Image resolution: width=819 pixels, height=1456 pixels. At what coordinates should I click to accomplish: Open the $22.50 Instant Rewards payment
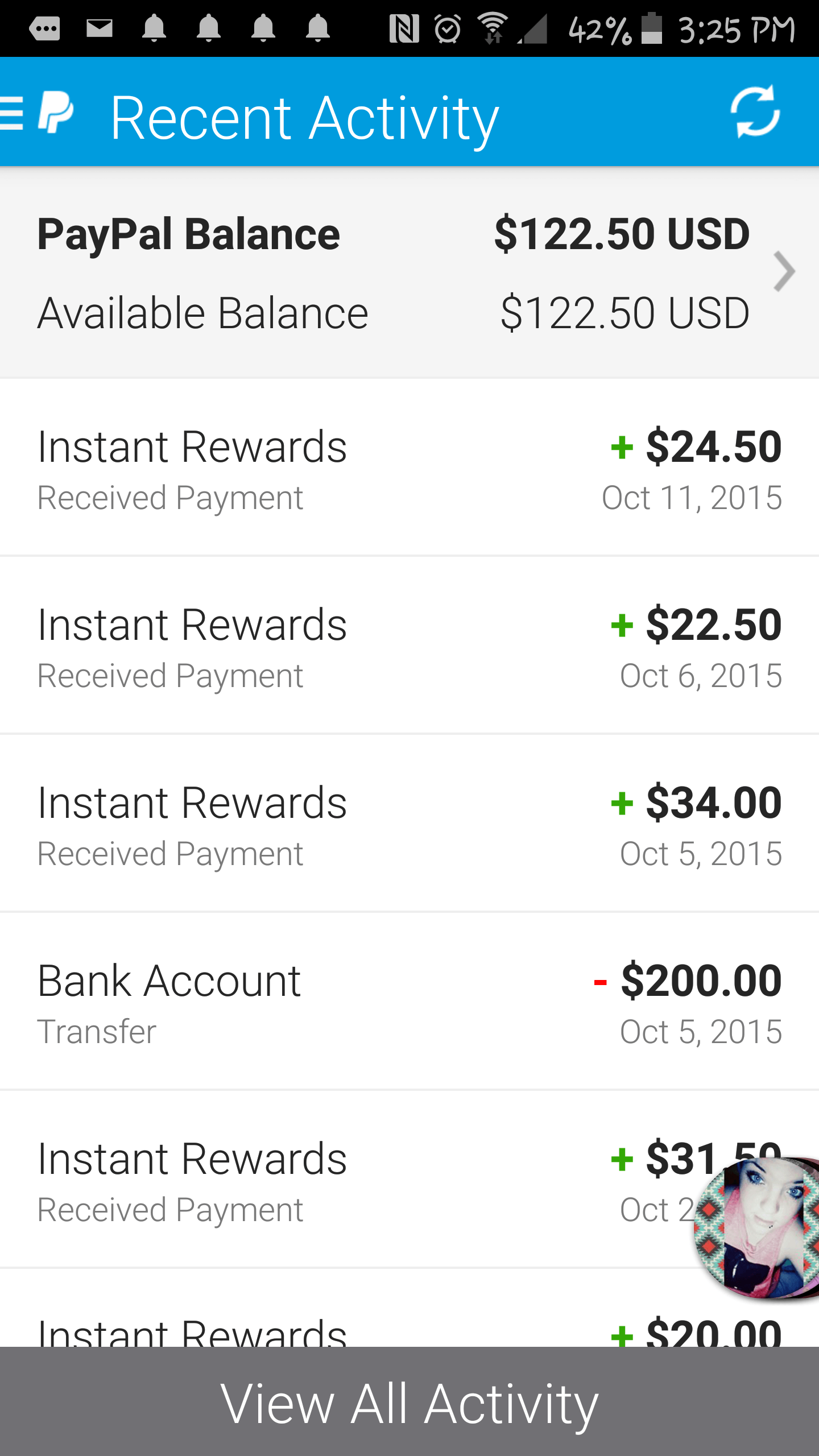(x=409, y=646)
